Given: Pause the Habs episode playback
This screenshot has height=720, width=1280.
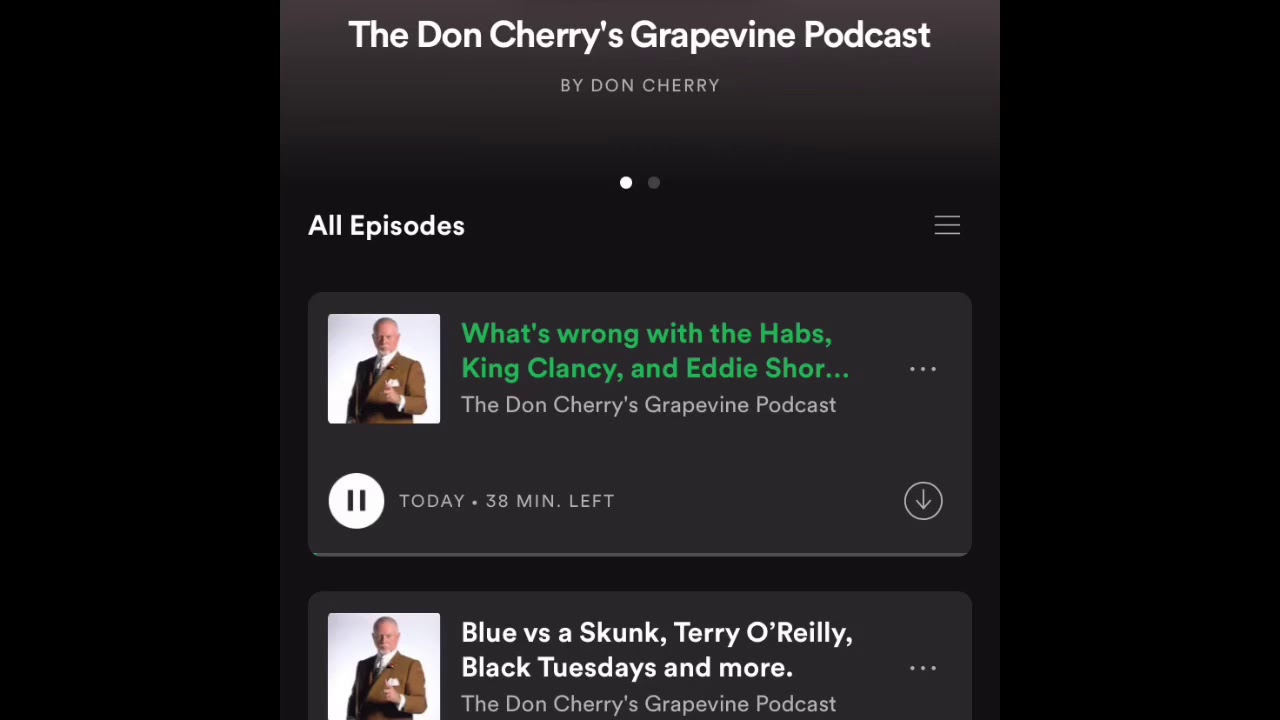Looking at the screenshot, I should click(356, 501).
